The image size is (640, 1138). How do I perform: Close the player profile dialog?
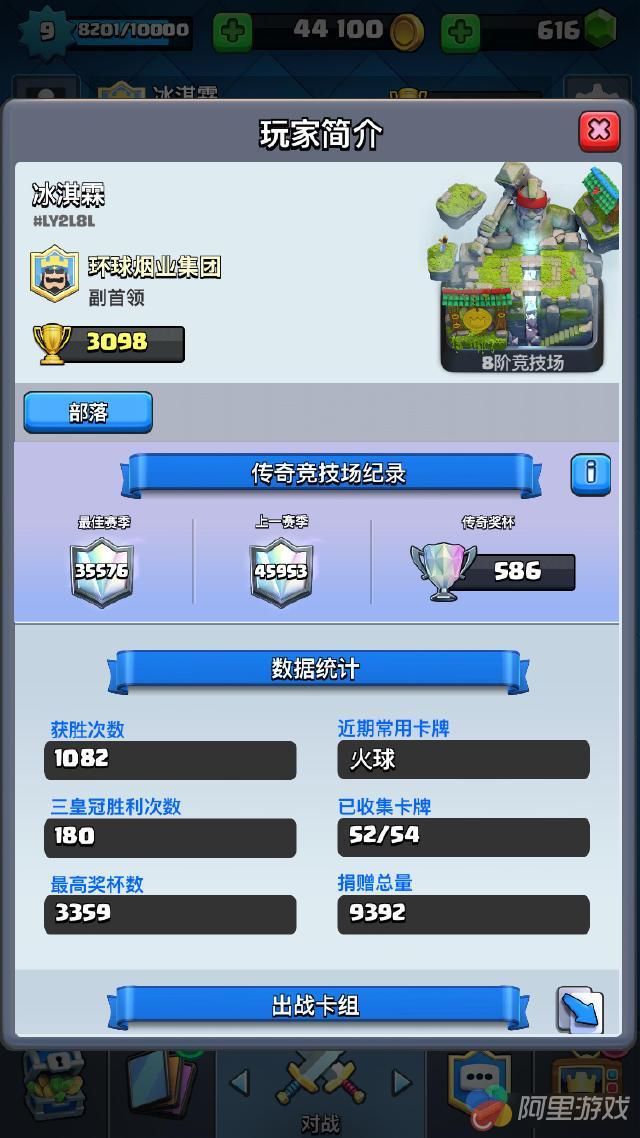[598, 130]
